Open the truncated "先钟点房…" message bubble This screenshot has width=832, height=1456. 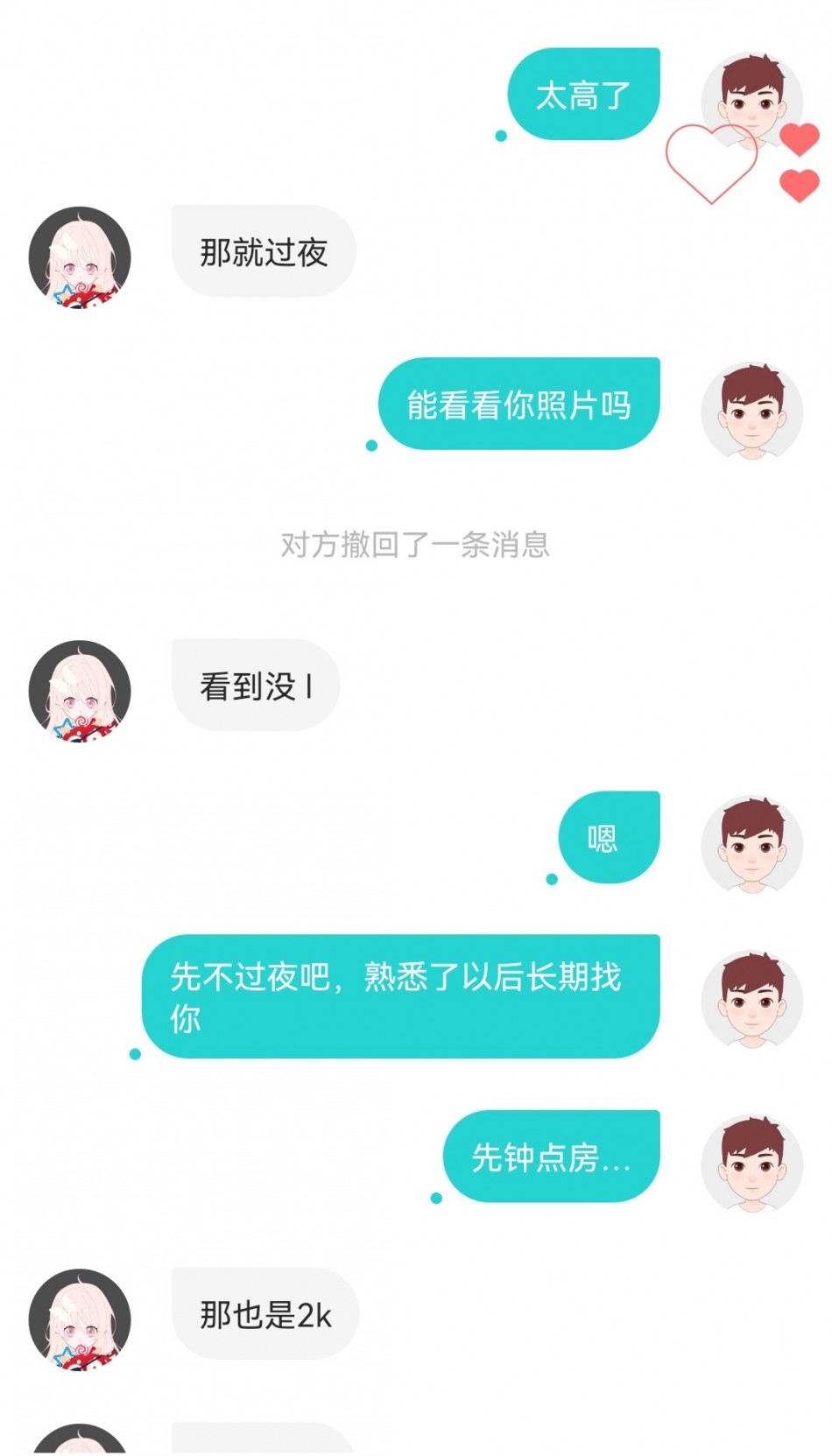pyautogui.click(x=551, y=1157)
